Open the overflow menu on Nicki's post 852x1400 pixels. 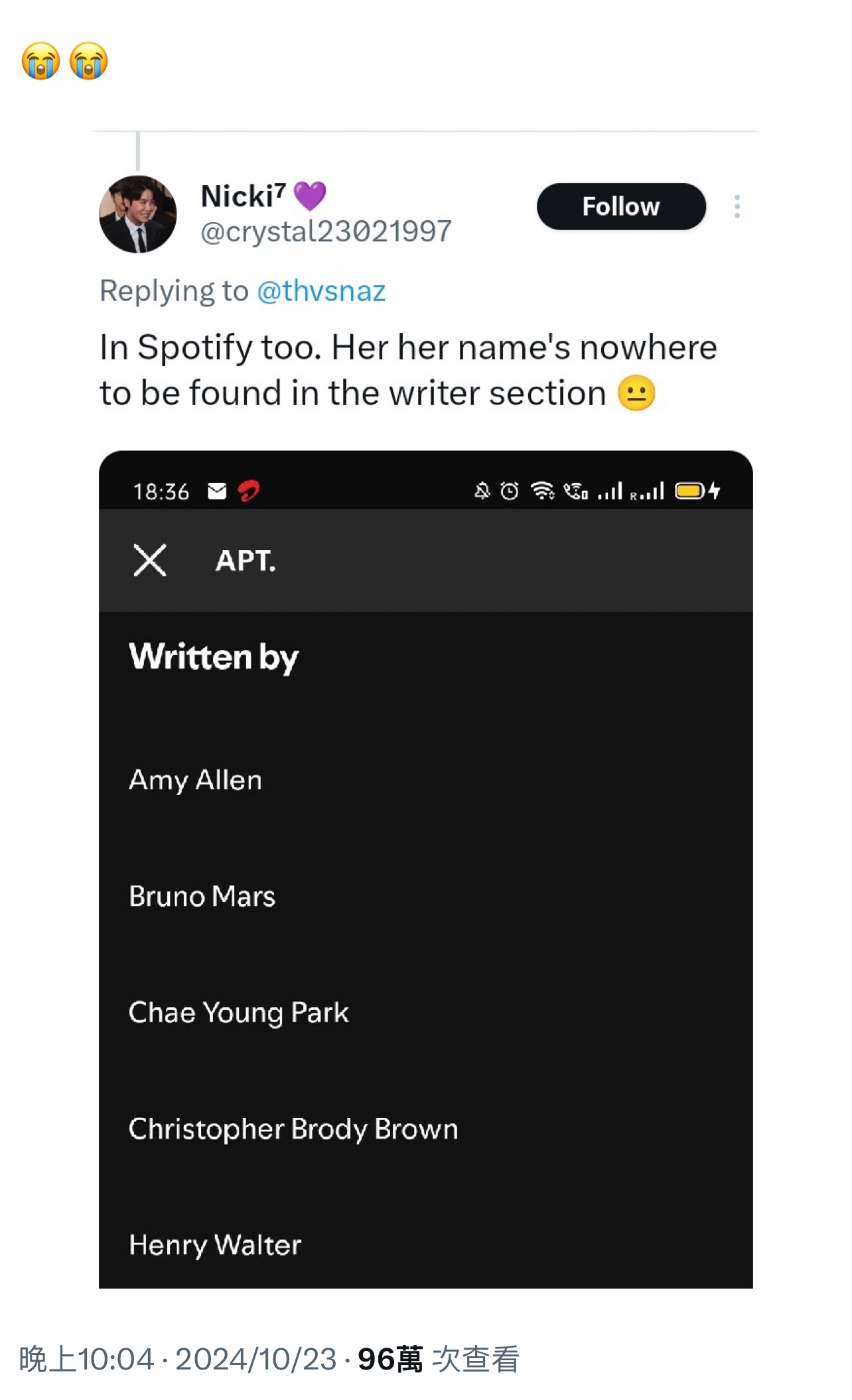(737, 207)
